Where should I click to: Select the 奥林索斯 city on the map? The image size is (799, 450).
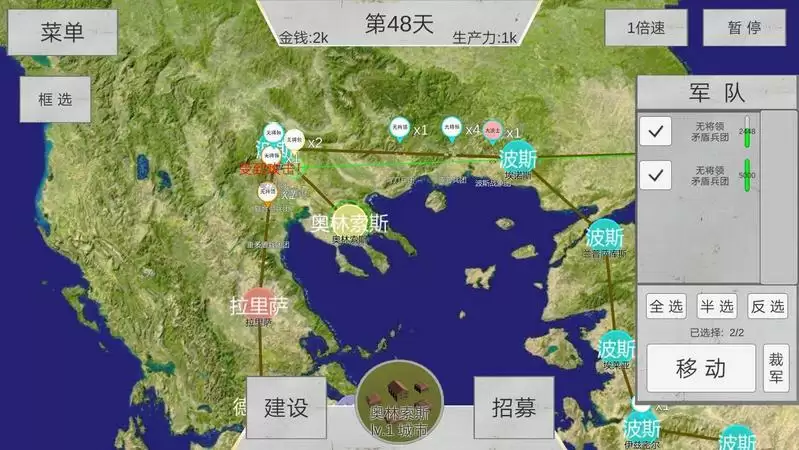click(347, 221)
